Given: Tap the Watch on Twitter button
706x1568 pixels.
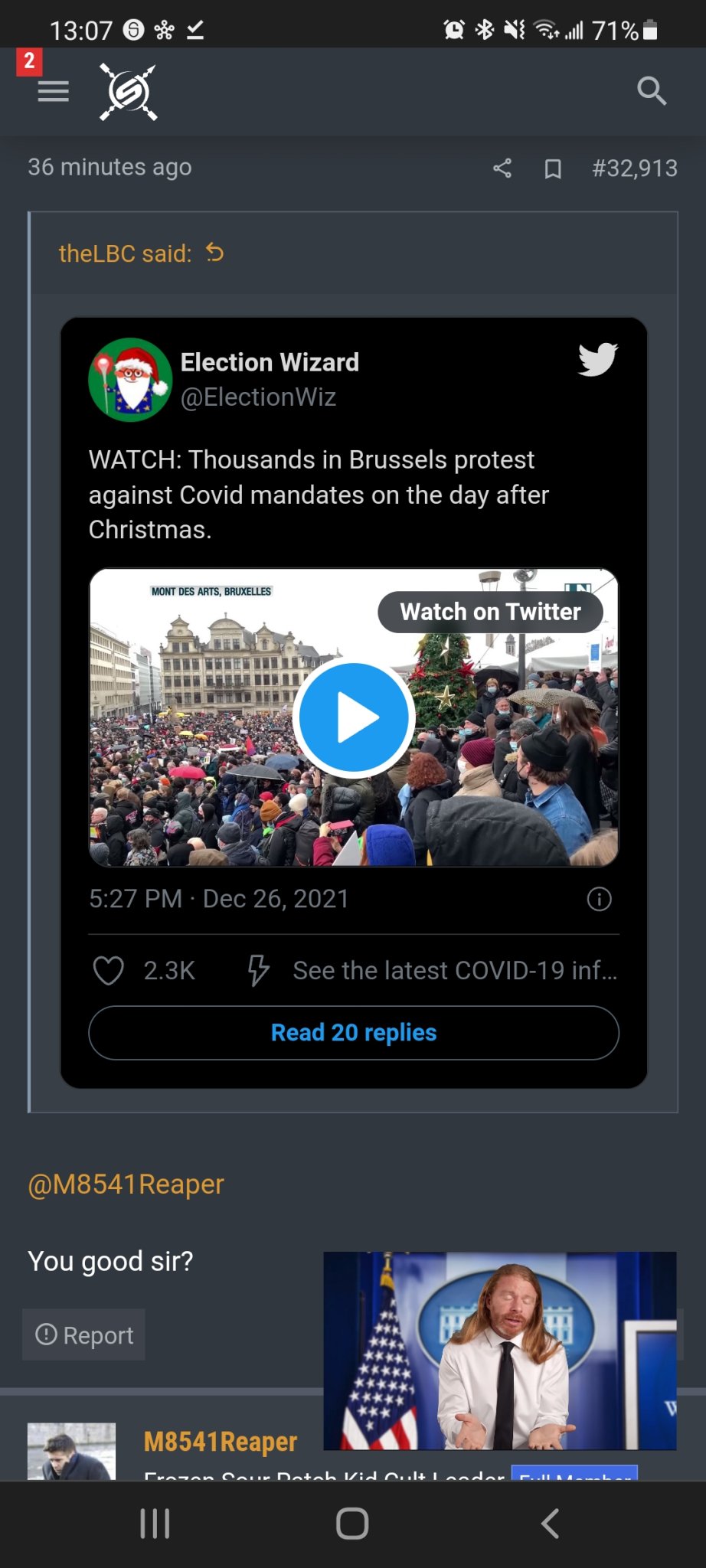Looking at the screenshot, I should tap(490, 612).
